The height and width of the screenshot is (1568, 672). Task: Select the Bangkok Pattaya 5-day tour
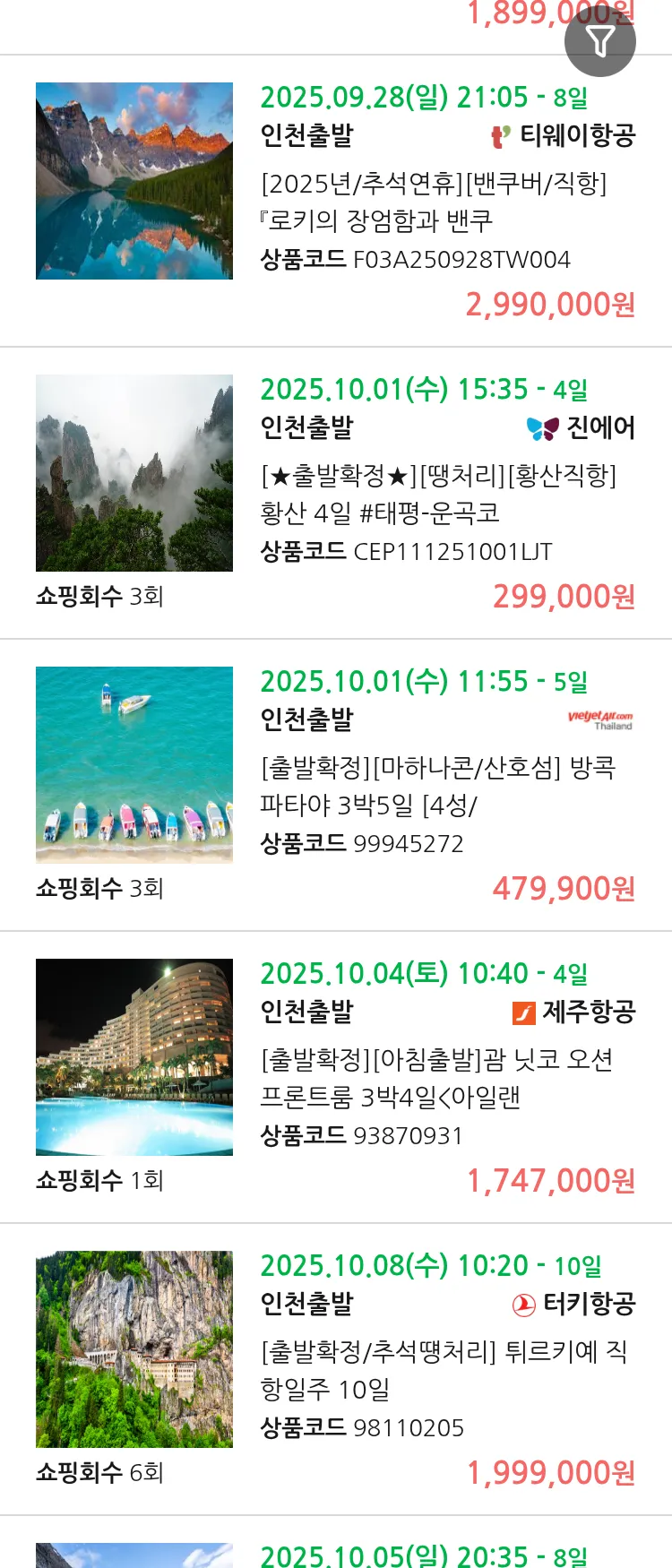coord(437,787)
